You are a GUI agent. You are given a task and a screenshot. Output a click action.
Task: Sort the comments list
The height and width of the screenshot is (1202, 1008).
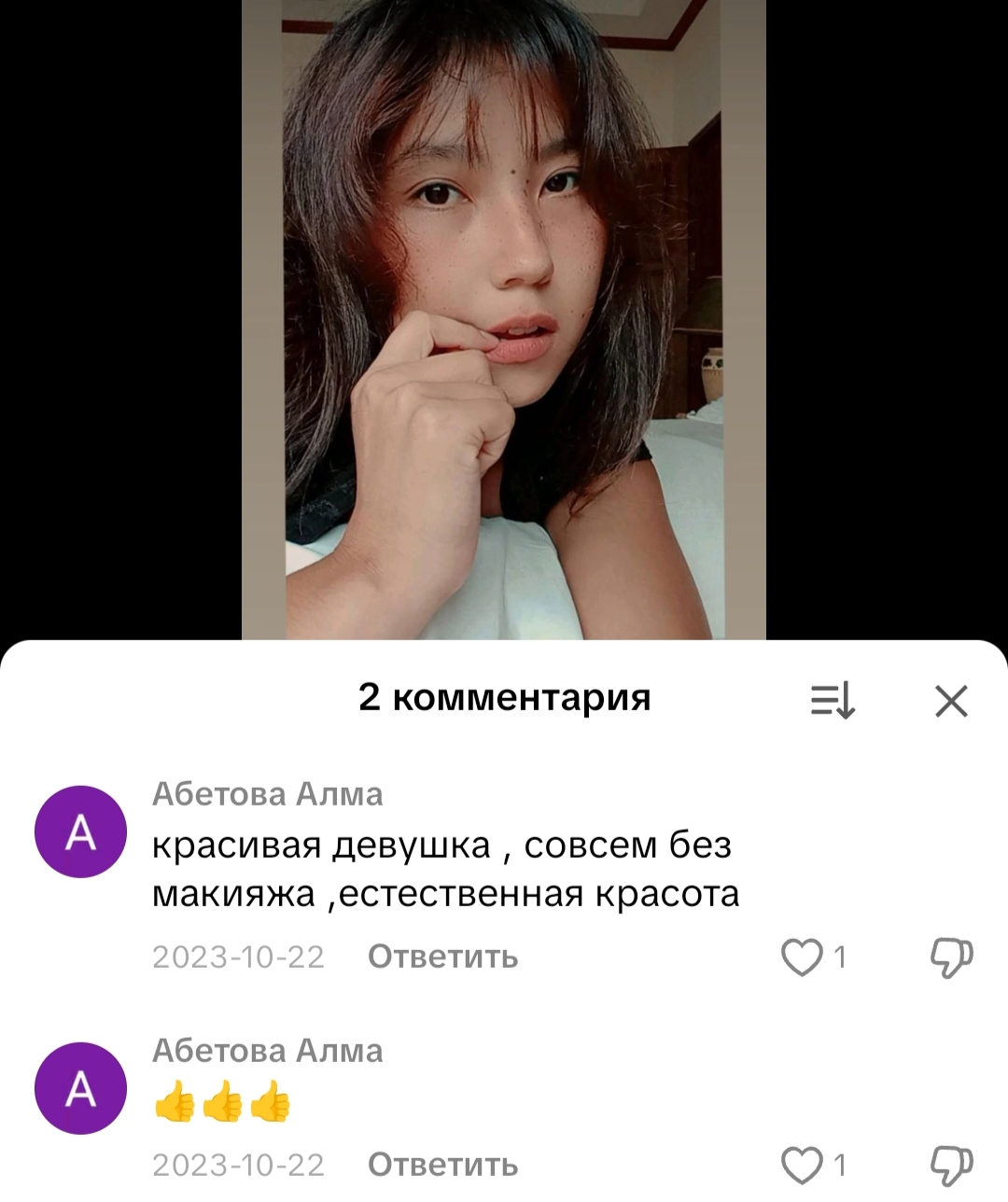(x=833, y=700)
